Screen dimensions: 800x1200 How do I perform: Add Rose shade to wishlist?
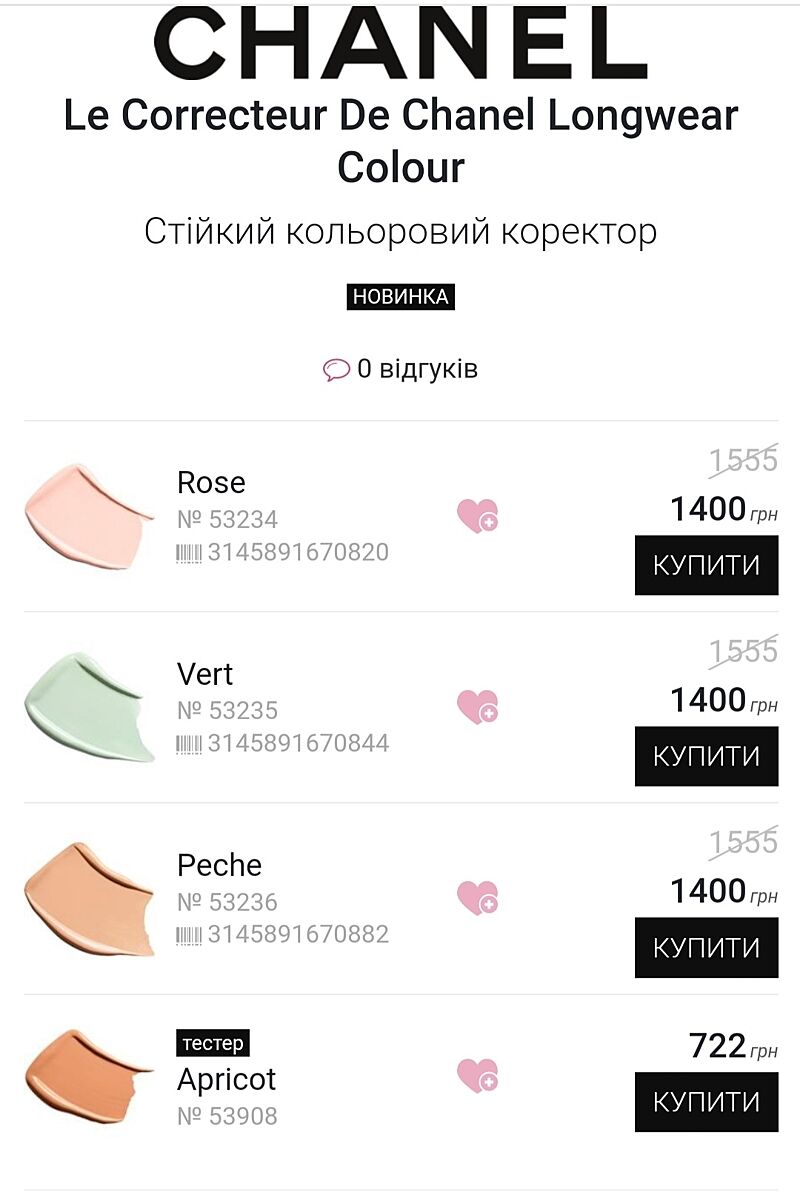point(477,516)
